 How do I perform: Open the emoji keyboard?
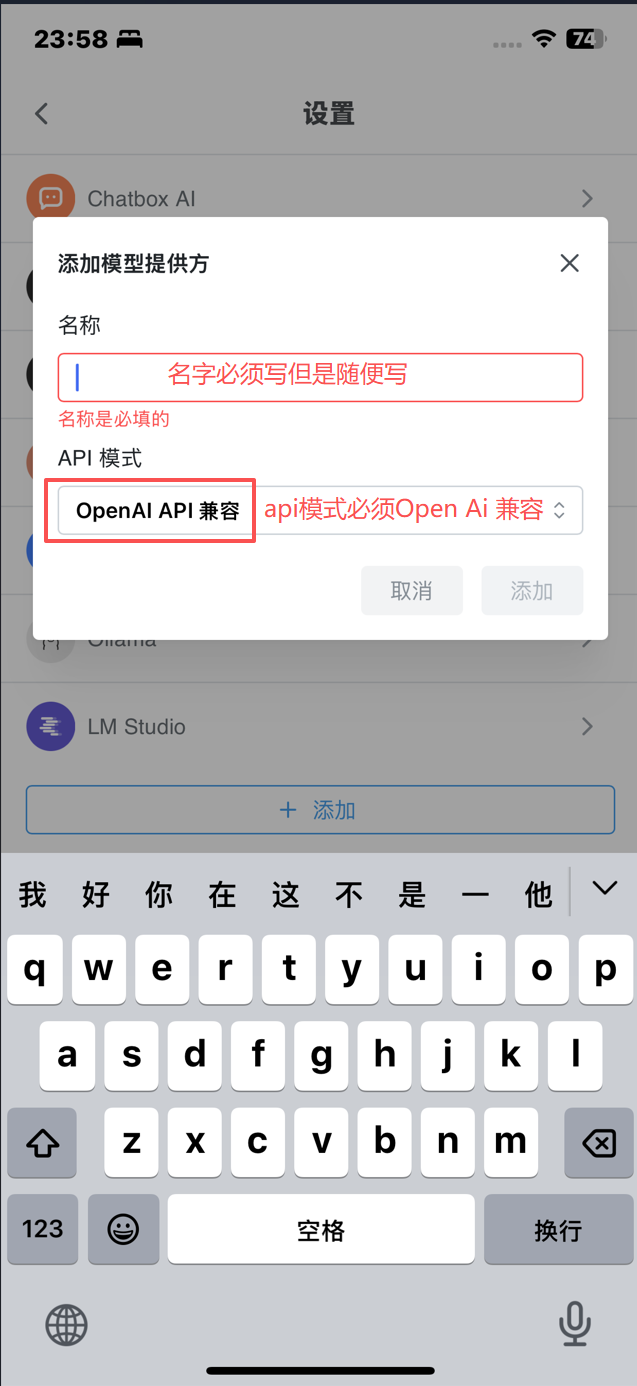[123, 1229]
